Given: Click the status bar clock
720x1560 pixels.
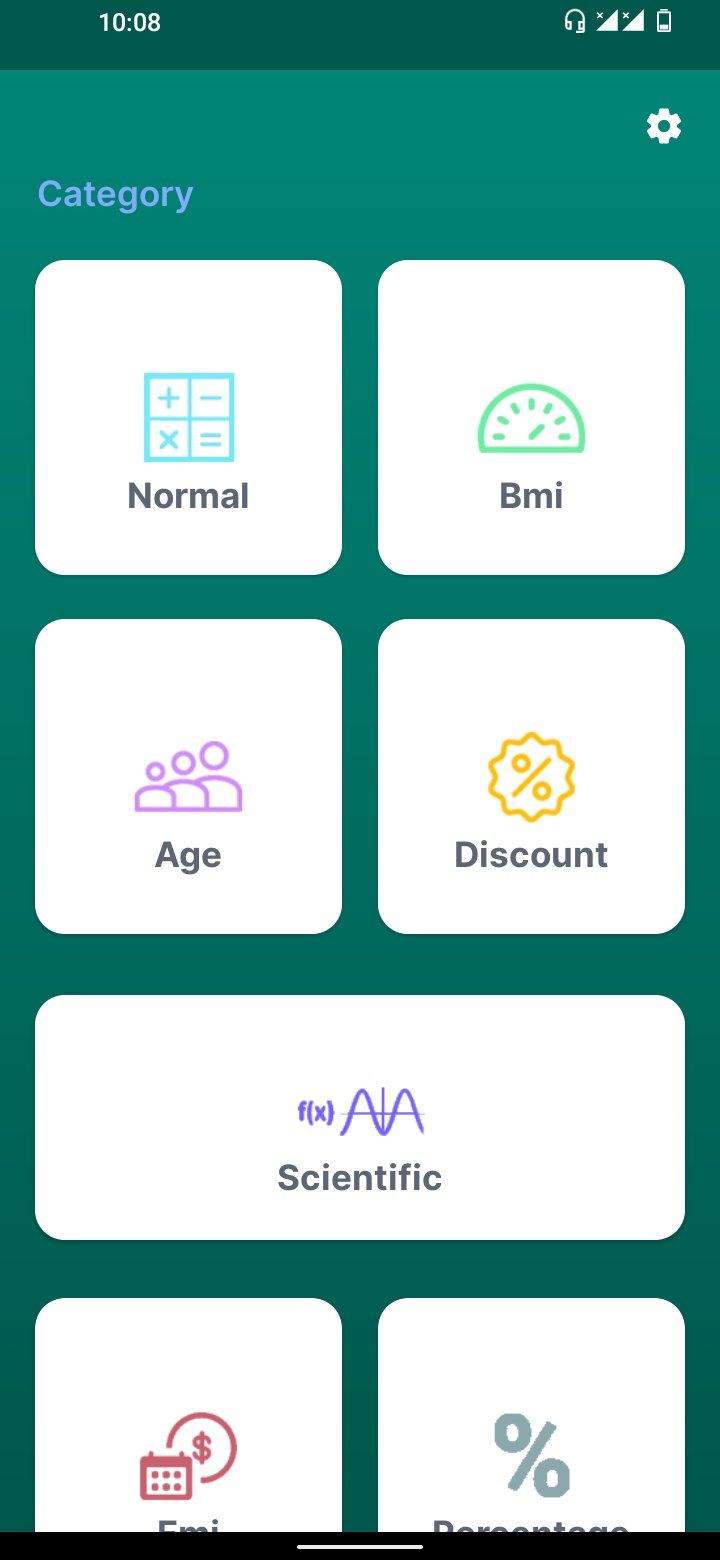Looking at the screenshot, I should (129, 22).
